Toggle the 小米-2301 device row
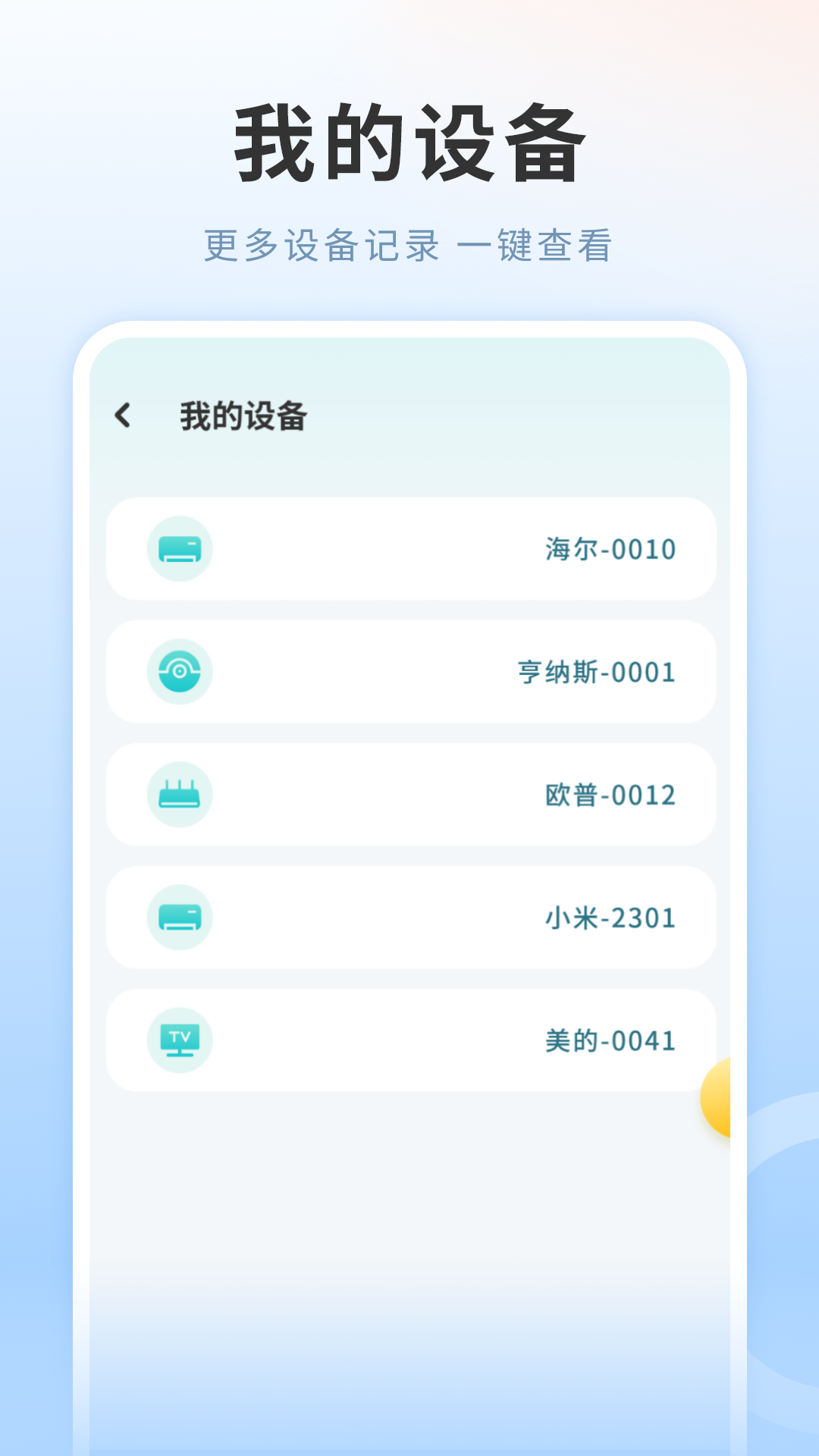The width and height of the screenshot is (819, 1456). [409, 918]
